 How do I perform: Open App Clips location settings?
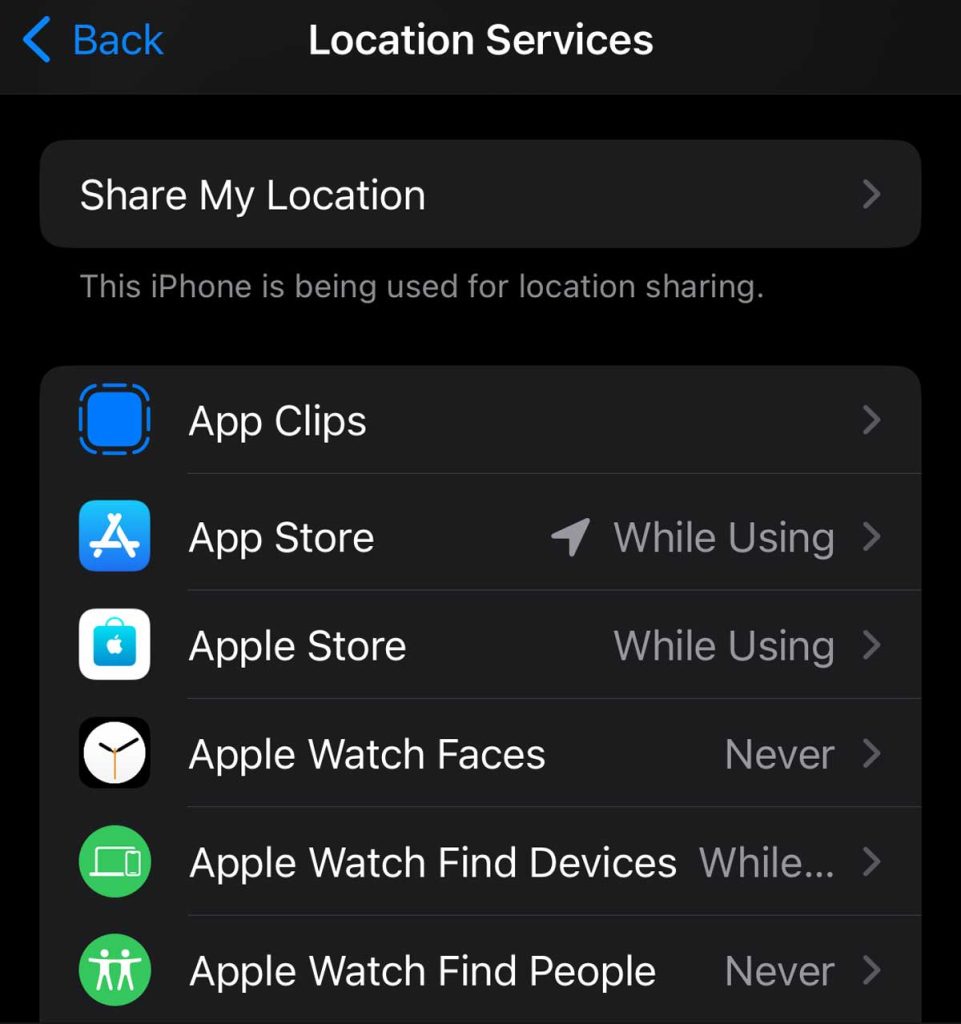coord(480,421)
